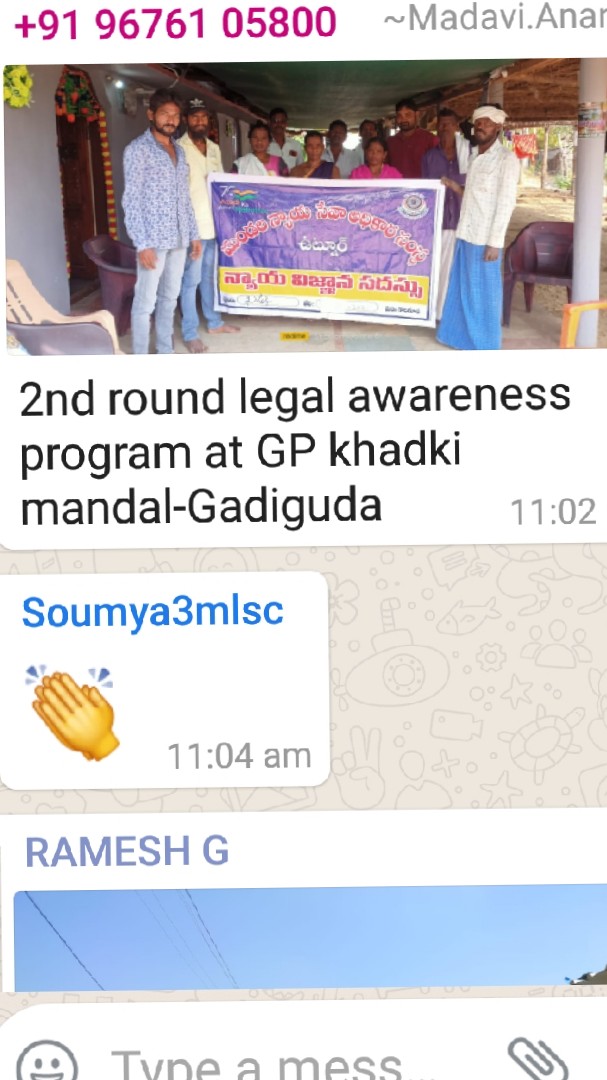Open the emoji picker
Viewport: 607px width, 1080px height.
pos(47,1062)
